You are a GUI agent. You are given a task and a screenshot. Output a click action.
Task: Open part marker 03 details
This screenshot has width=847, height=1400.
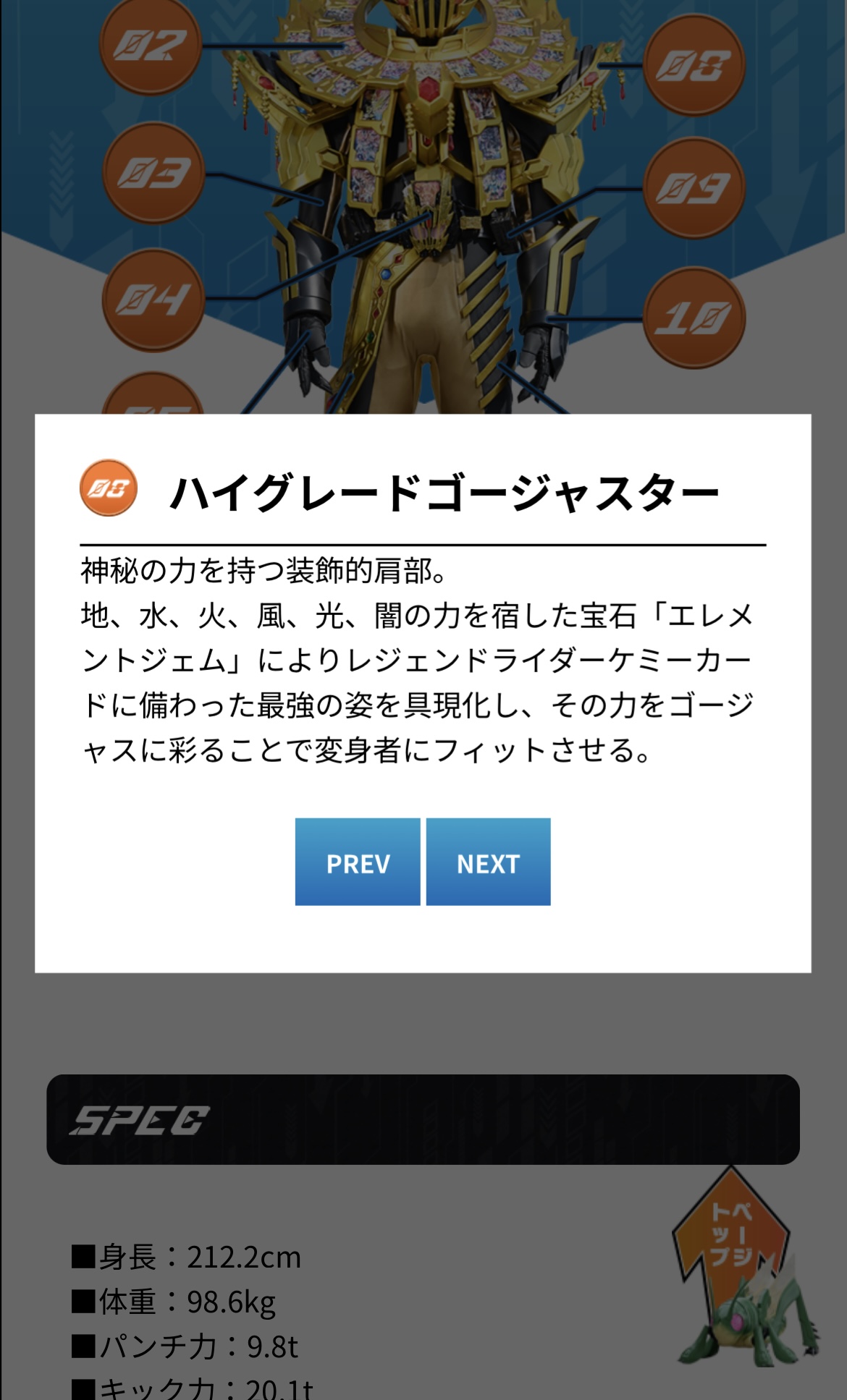pos(153,174)
